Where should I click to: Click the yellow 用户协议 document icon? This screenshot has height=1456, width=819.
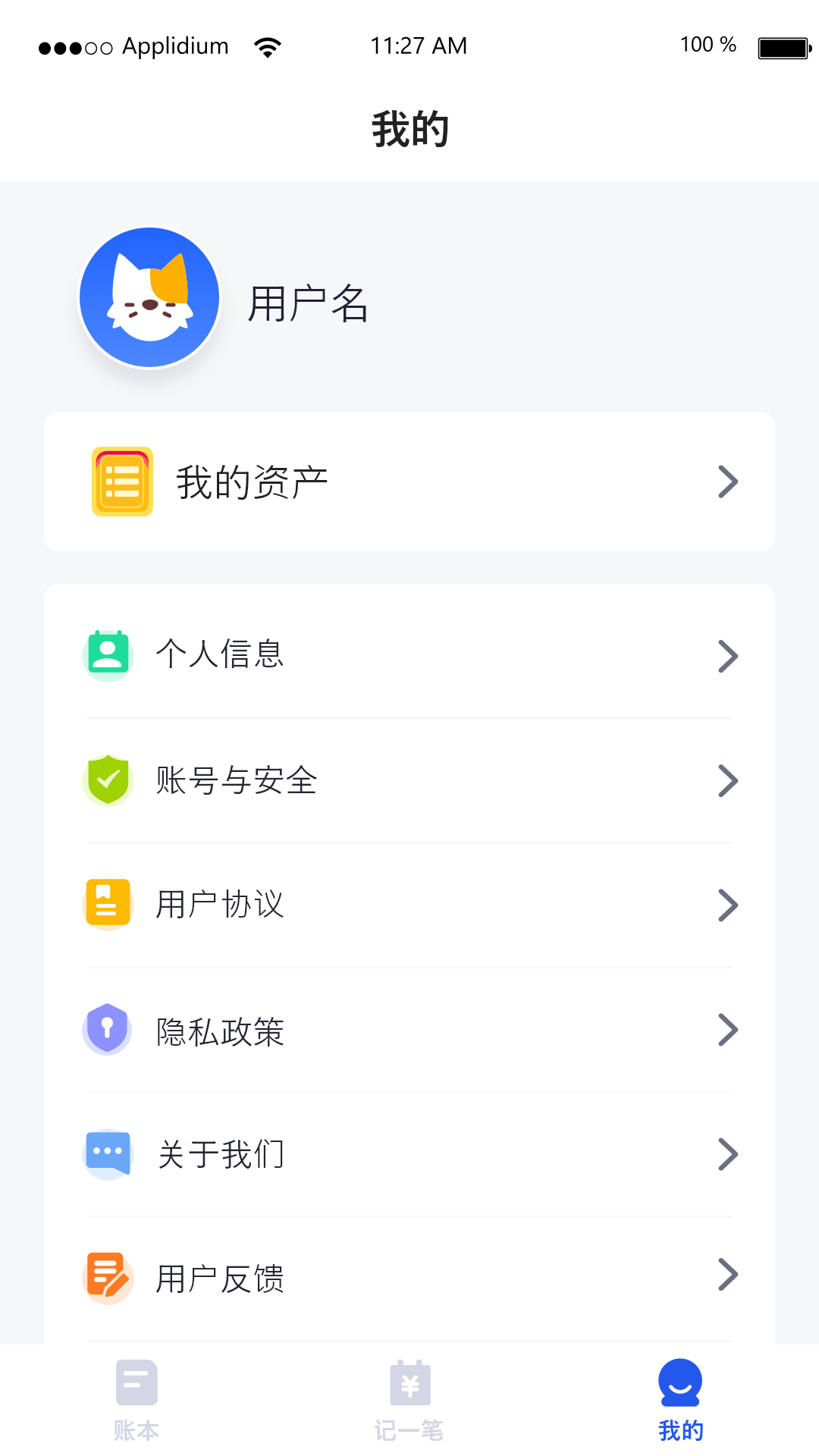click(x=108, y=904)
